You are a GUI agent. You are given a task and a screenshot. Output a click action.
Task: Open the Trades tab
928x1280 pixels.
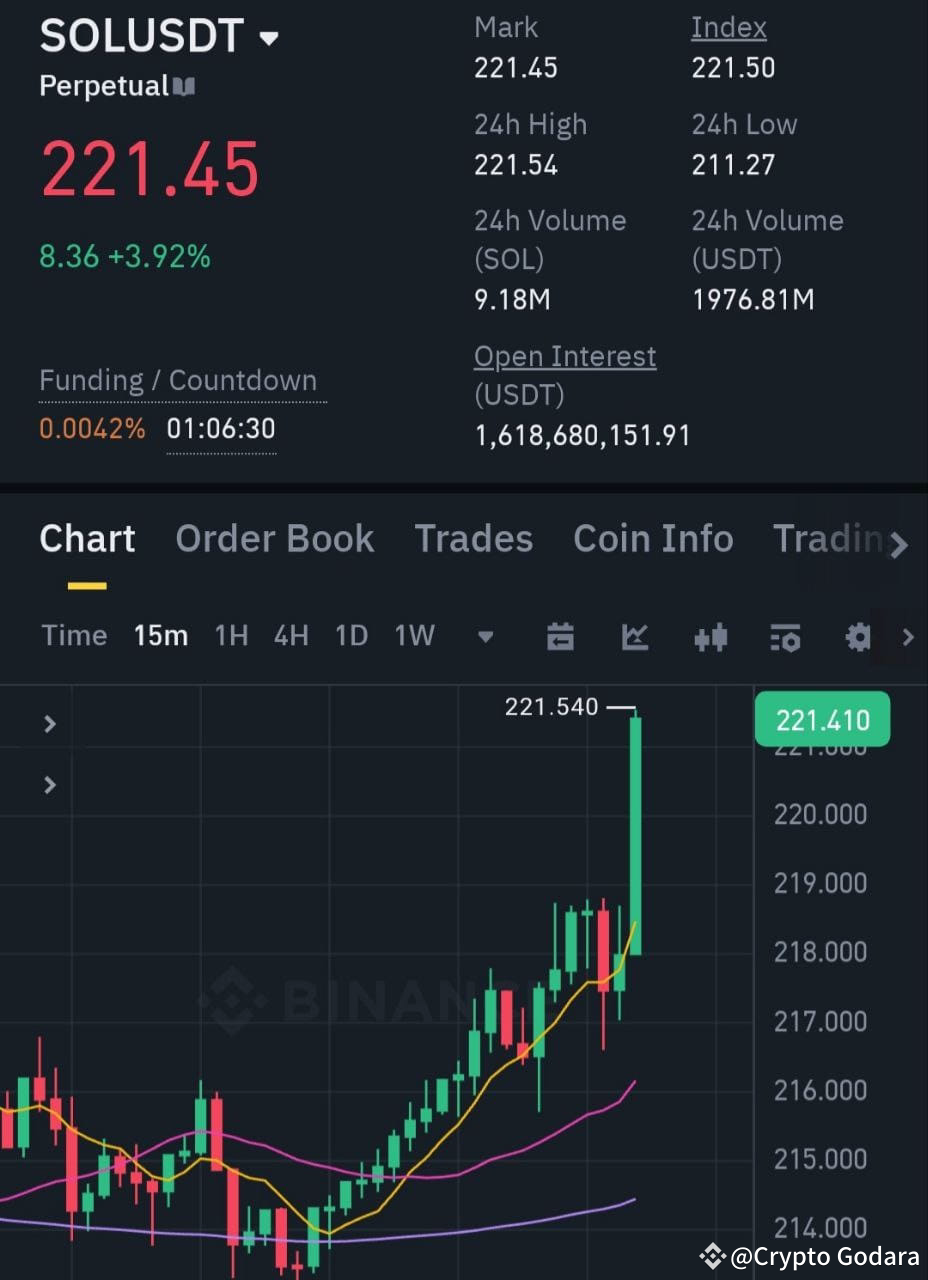pyautogui.click(x=473, y=538)
